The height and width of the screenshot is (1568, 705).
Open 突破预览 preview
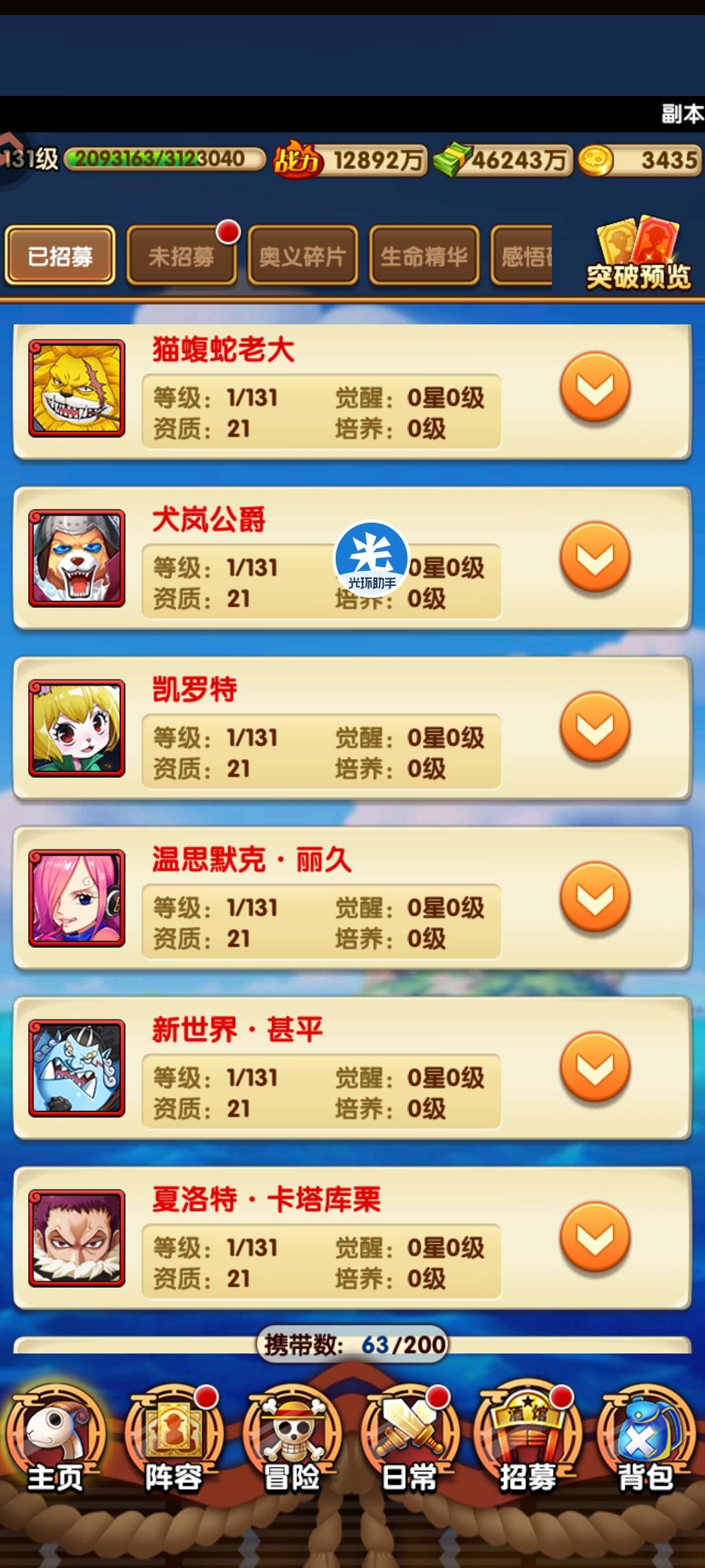[638, 256]
